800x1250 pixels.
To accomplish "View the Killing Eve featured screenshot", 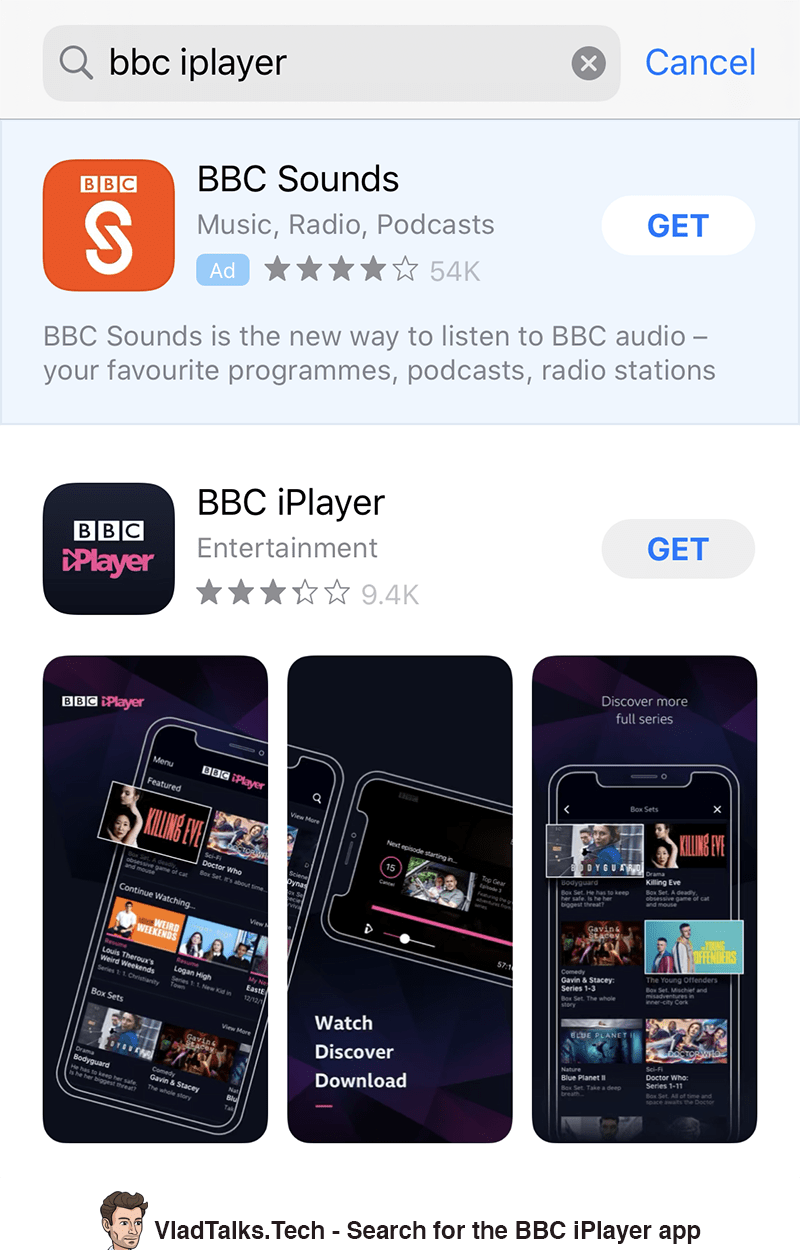I will 155,898.
